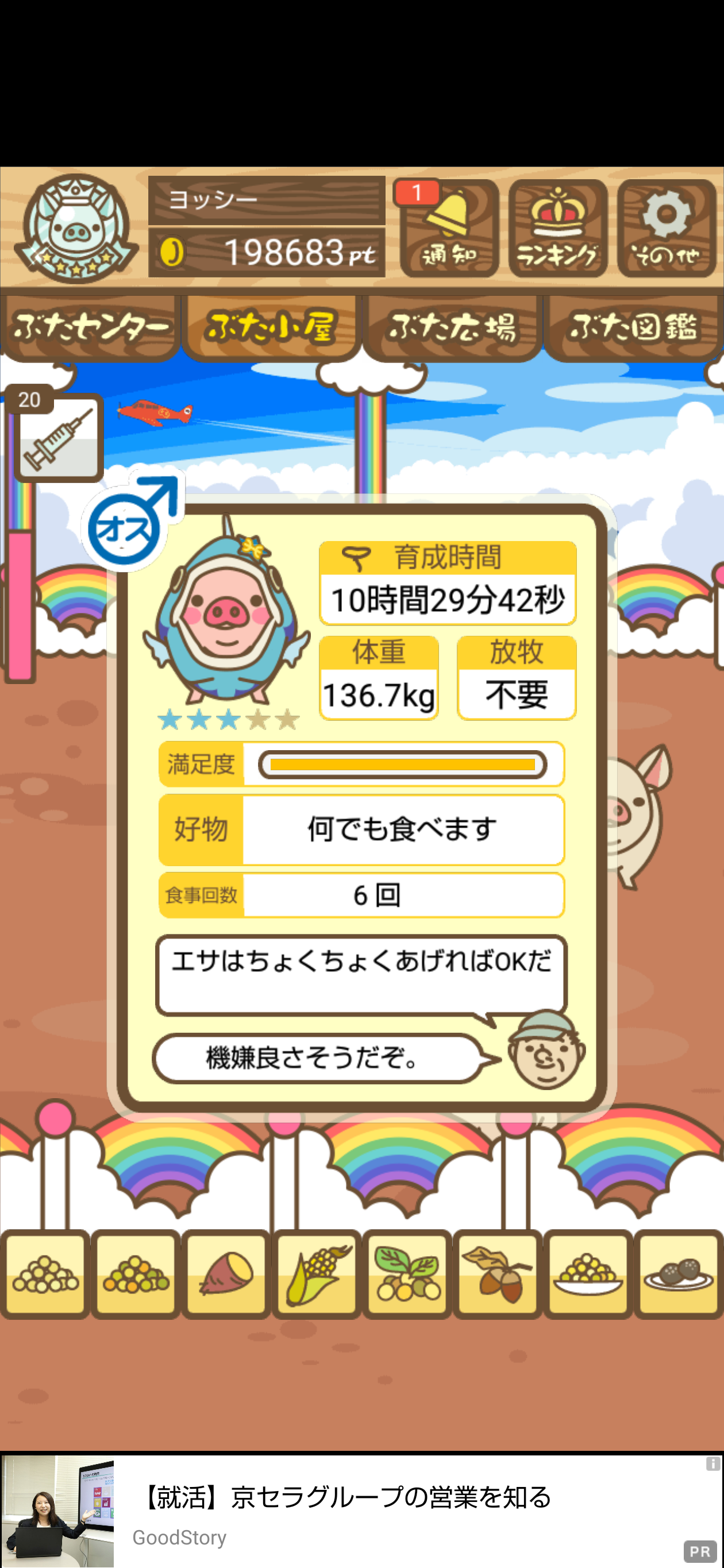Open the ランキング crown button
The width and height of the screenshot is (724, 1568).
(x=558, y=229)
